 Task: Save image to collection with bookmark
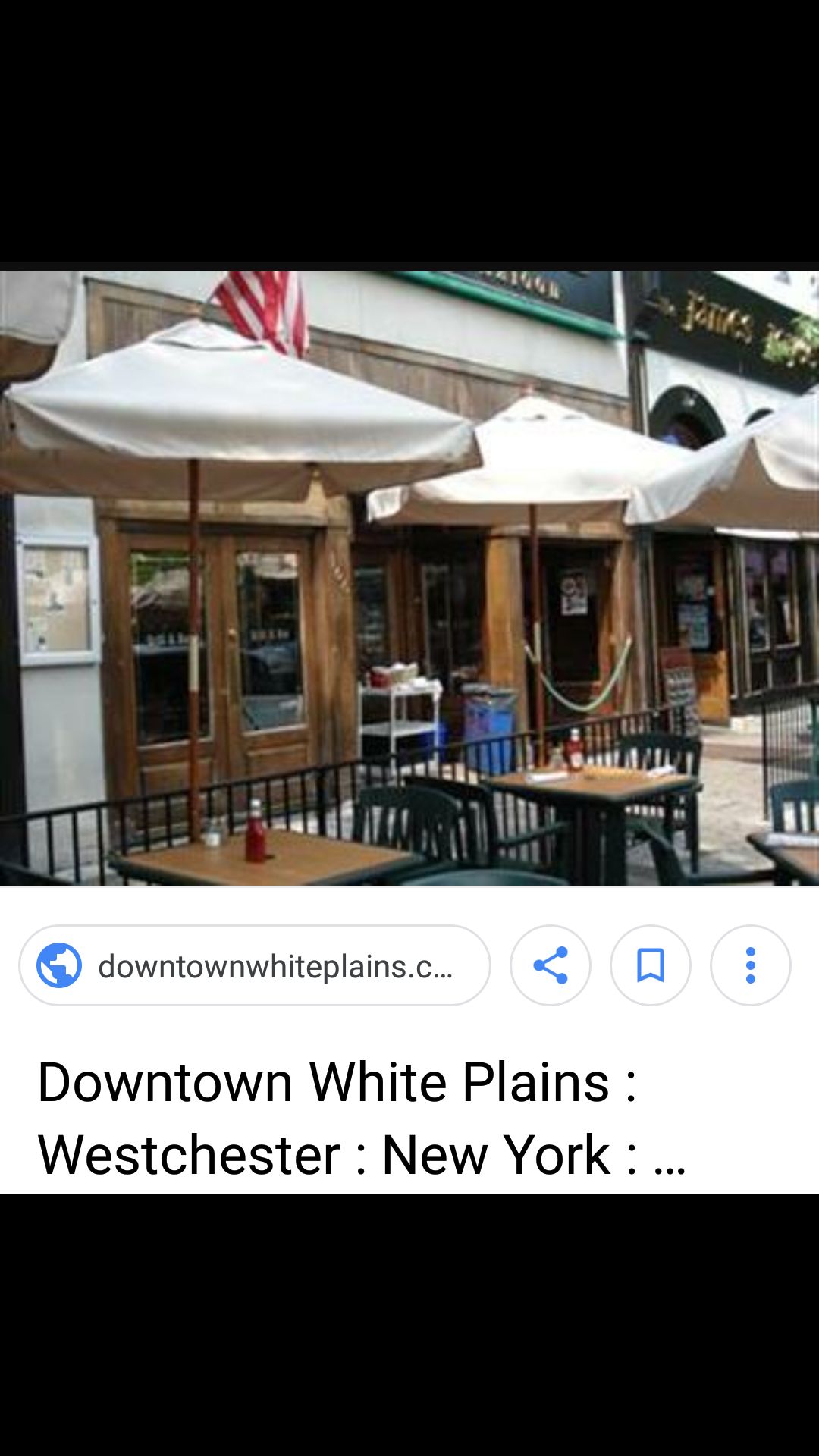pos(651,965)
